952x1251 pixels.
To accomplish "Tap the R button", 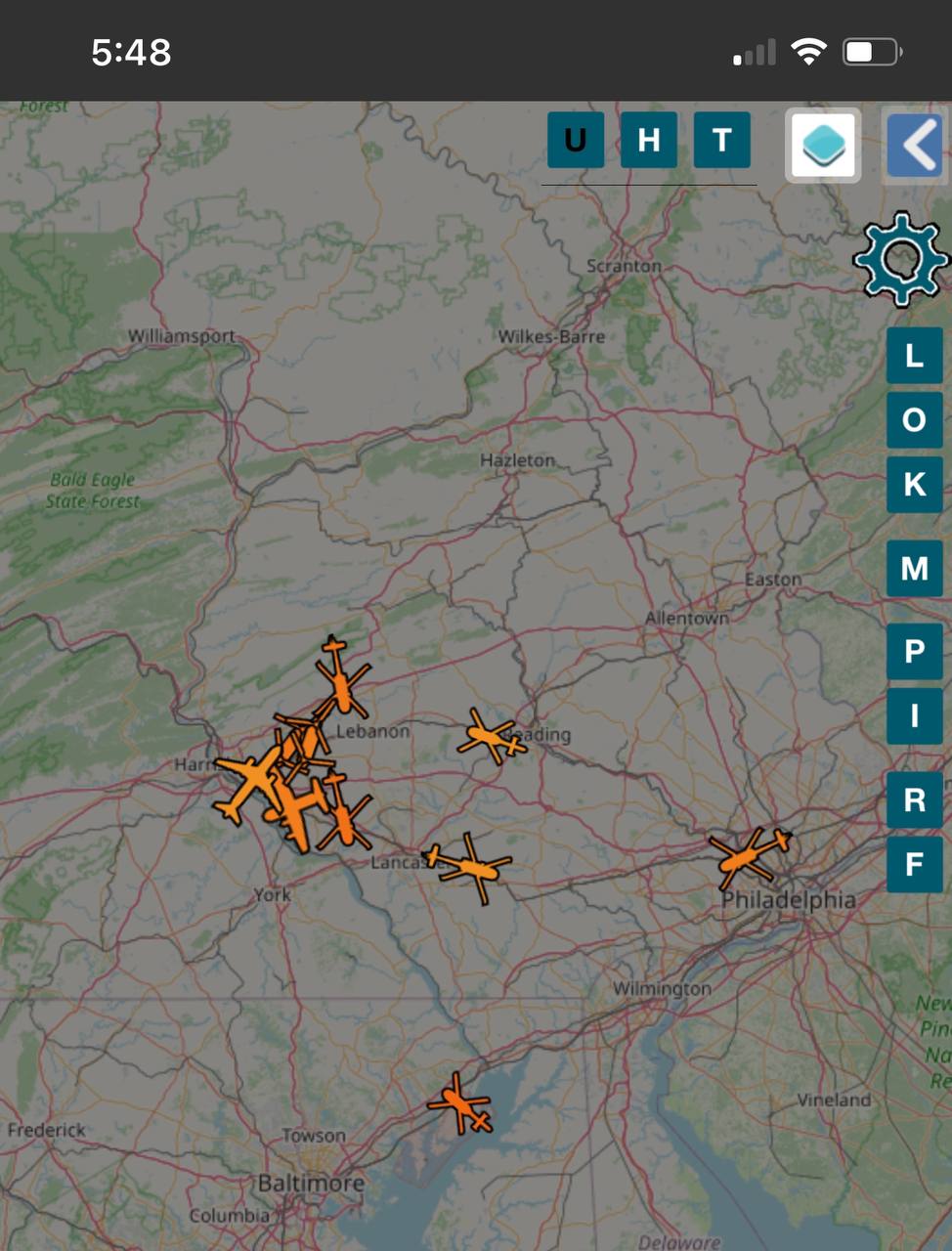I will [x=914, y=799].
